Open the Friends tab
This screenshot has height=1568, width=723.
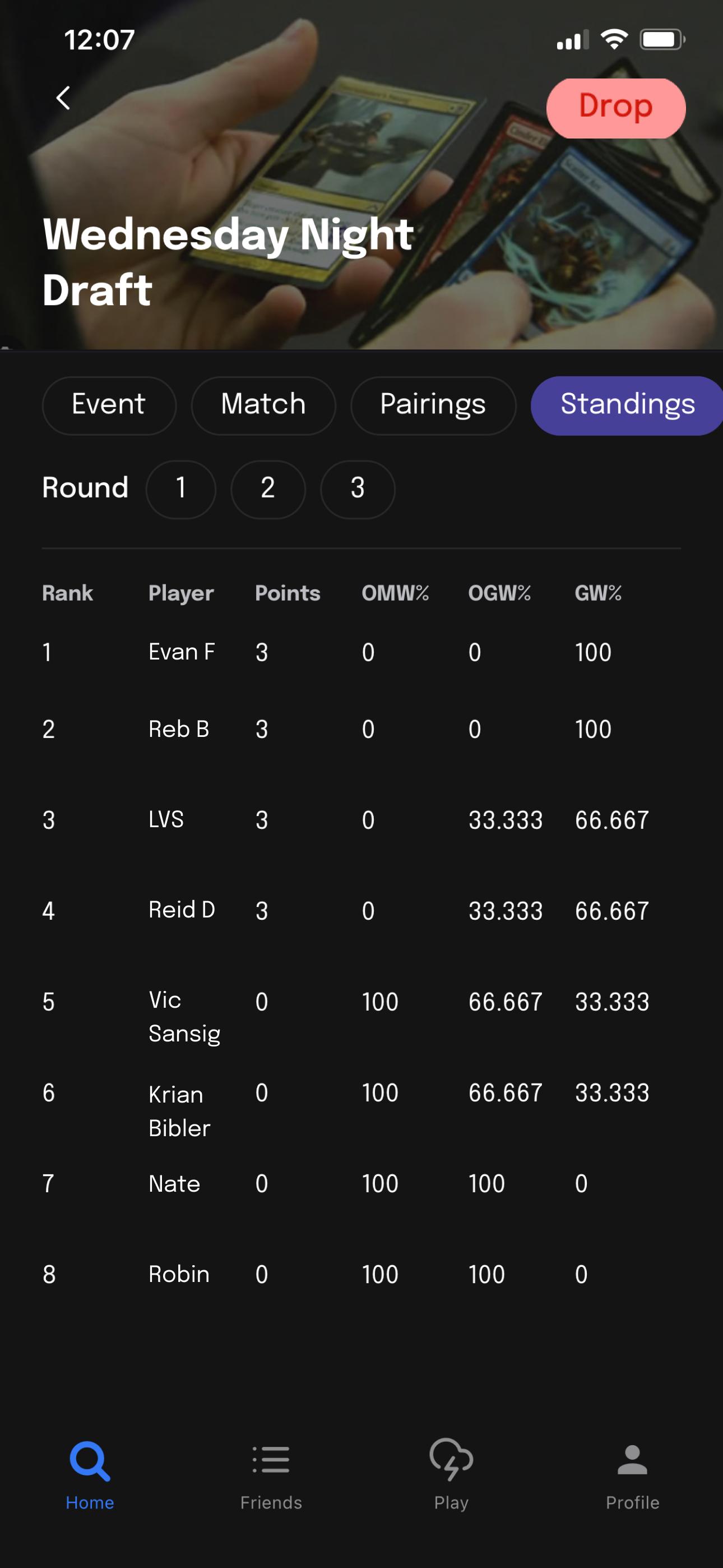pos(271,1476)
